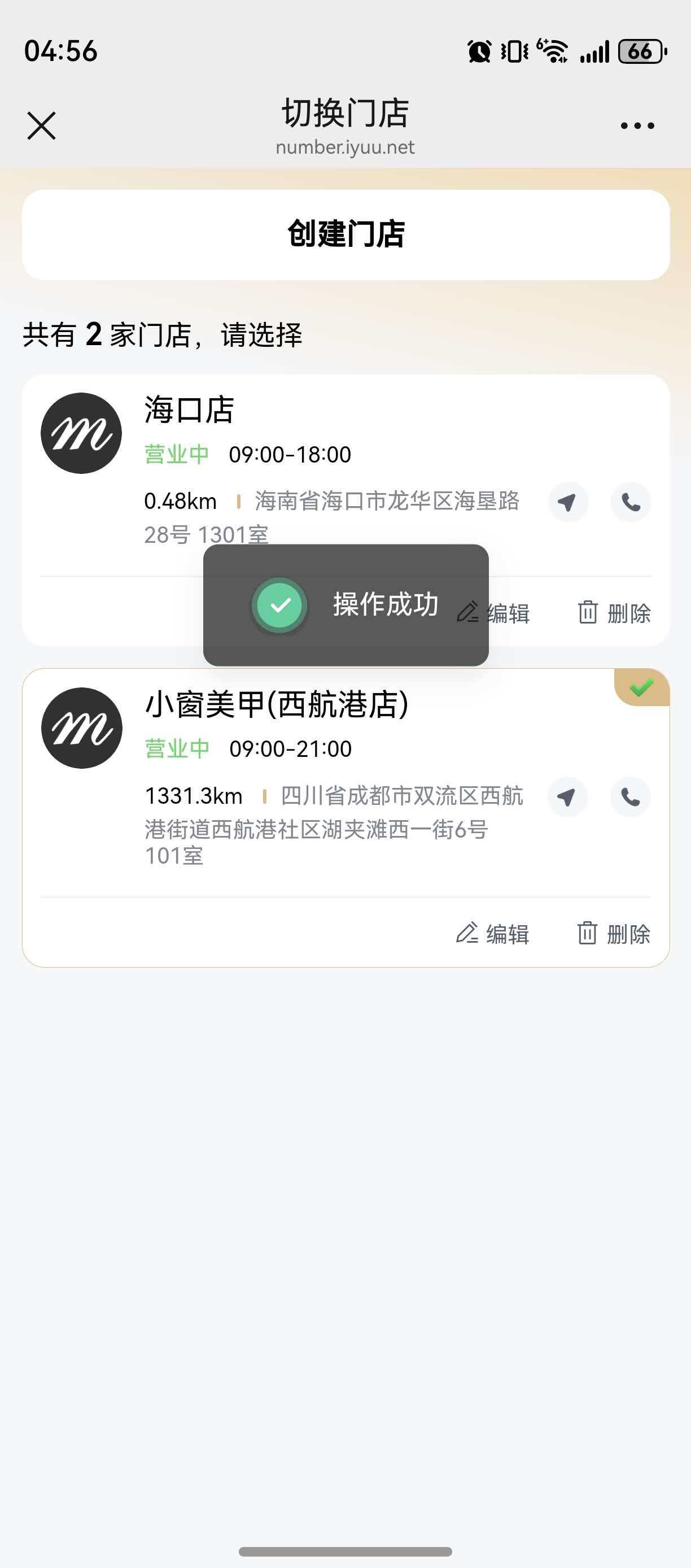Screen dimensions: 691x1568
Task: Open the three-dot overflow menu
Action: click(637, 126)
